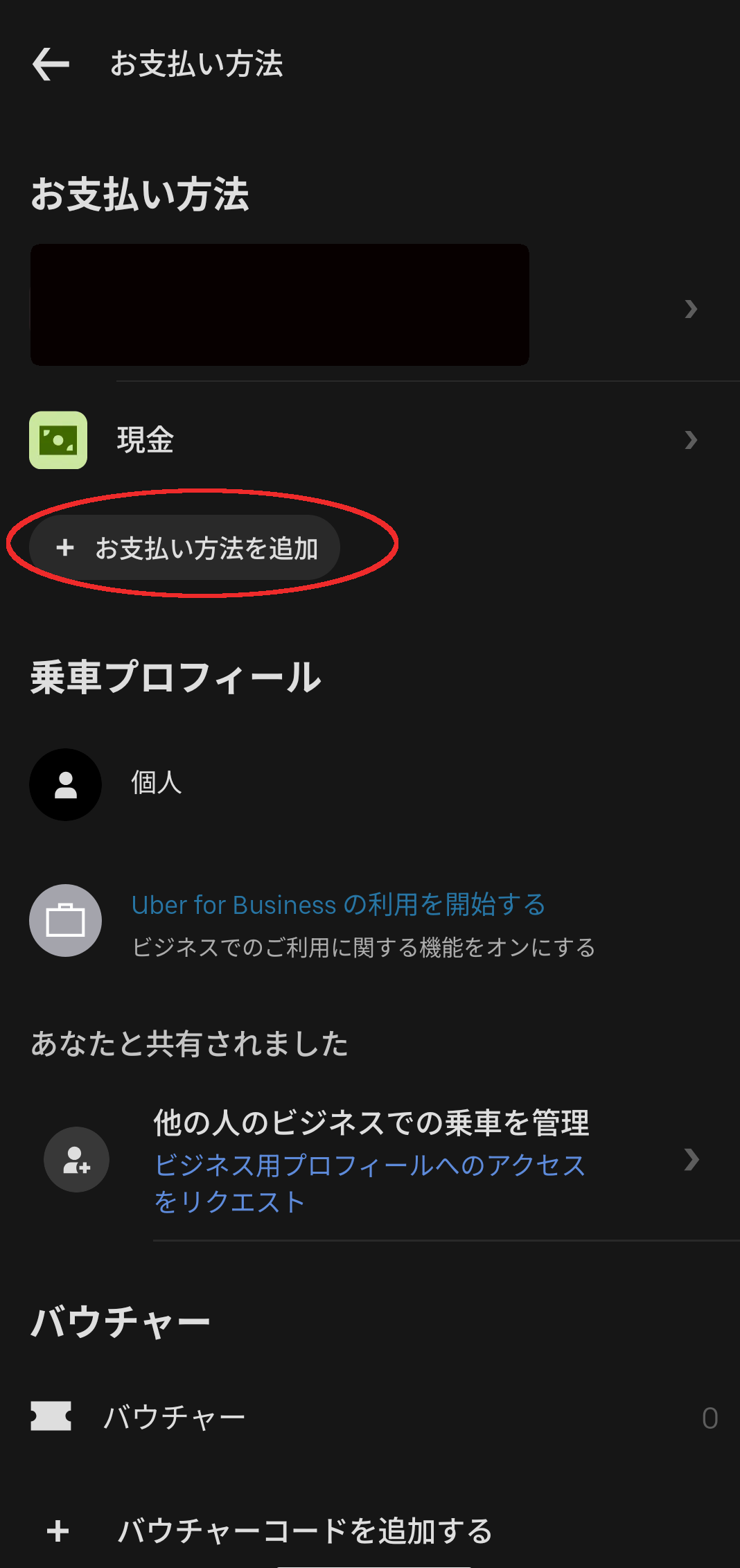Select the 個人 ride profile
Screen dimensions: 740x1568
click(156, 784)
